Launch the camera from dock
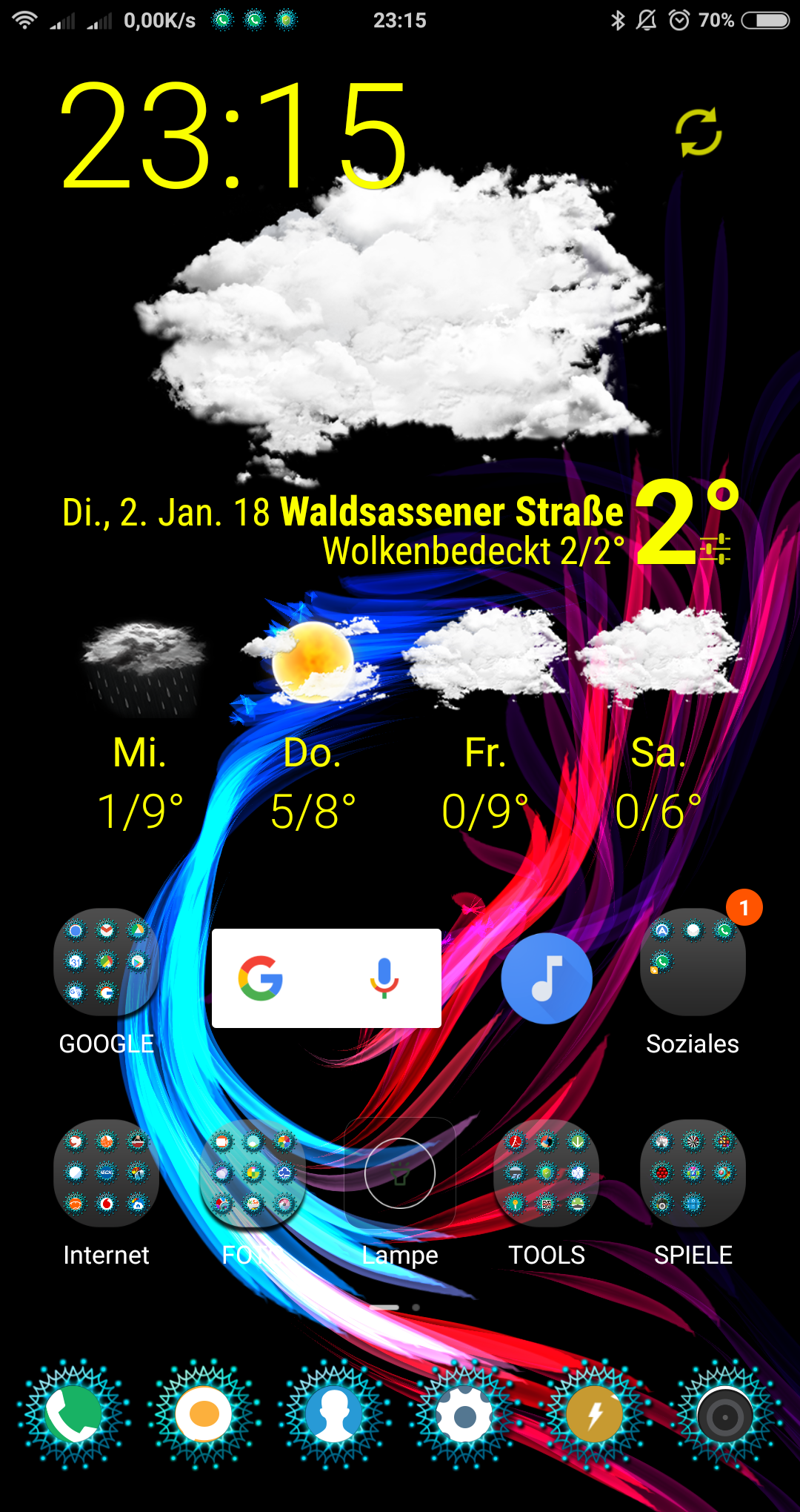The image size is (800, 1512). click(x=725, y=1415)
